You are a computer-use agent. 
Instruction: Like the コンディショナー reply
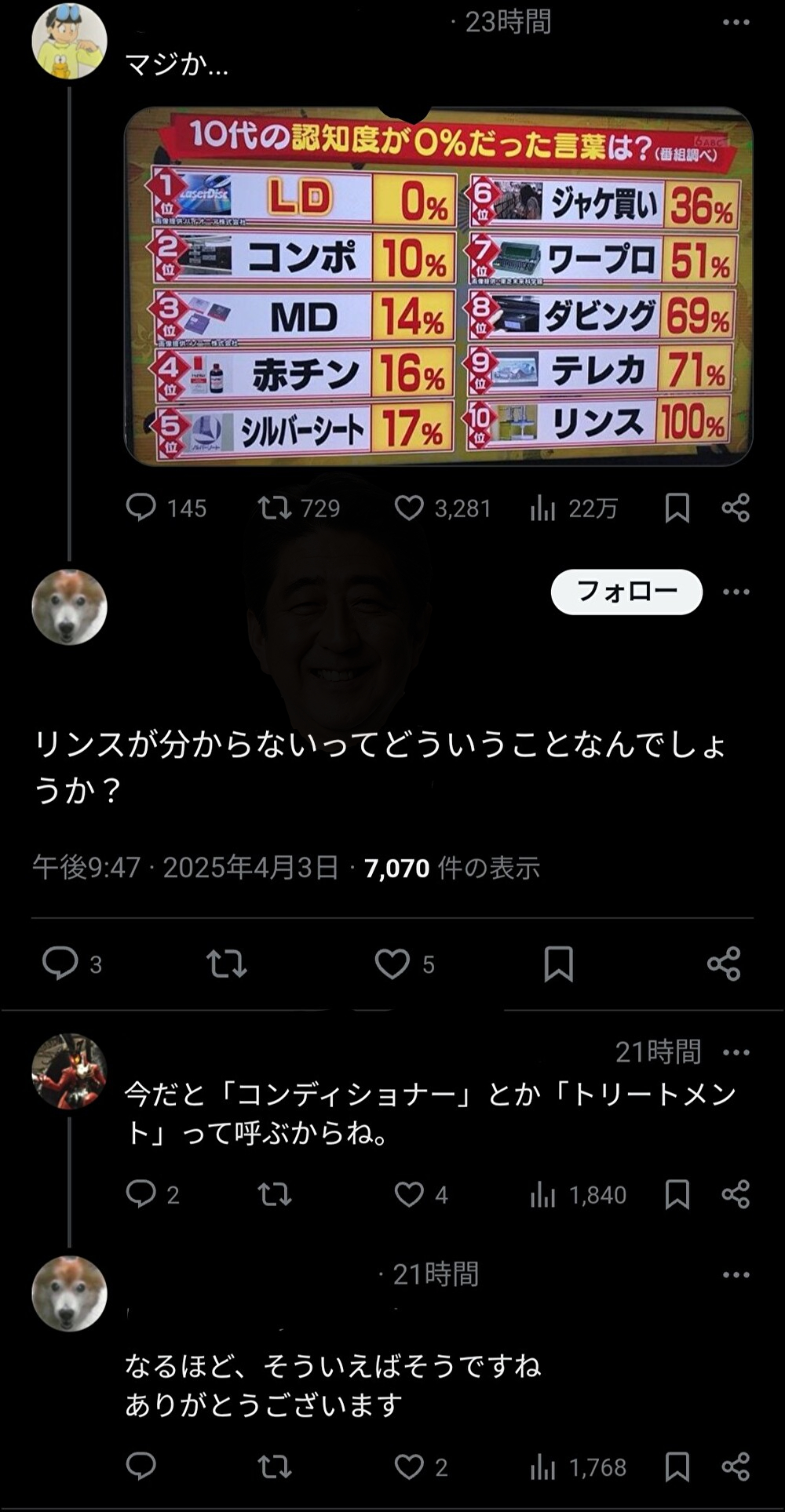point(409,1194)
